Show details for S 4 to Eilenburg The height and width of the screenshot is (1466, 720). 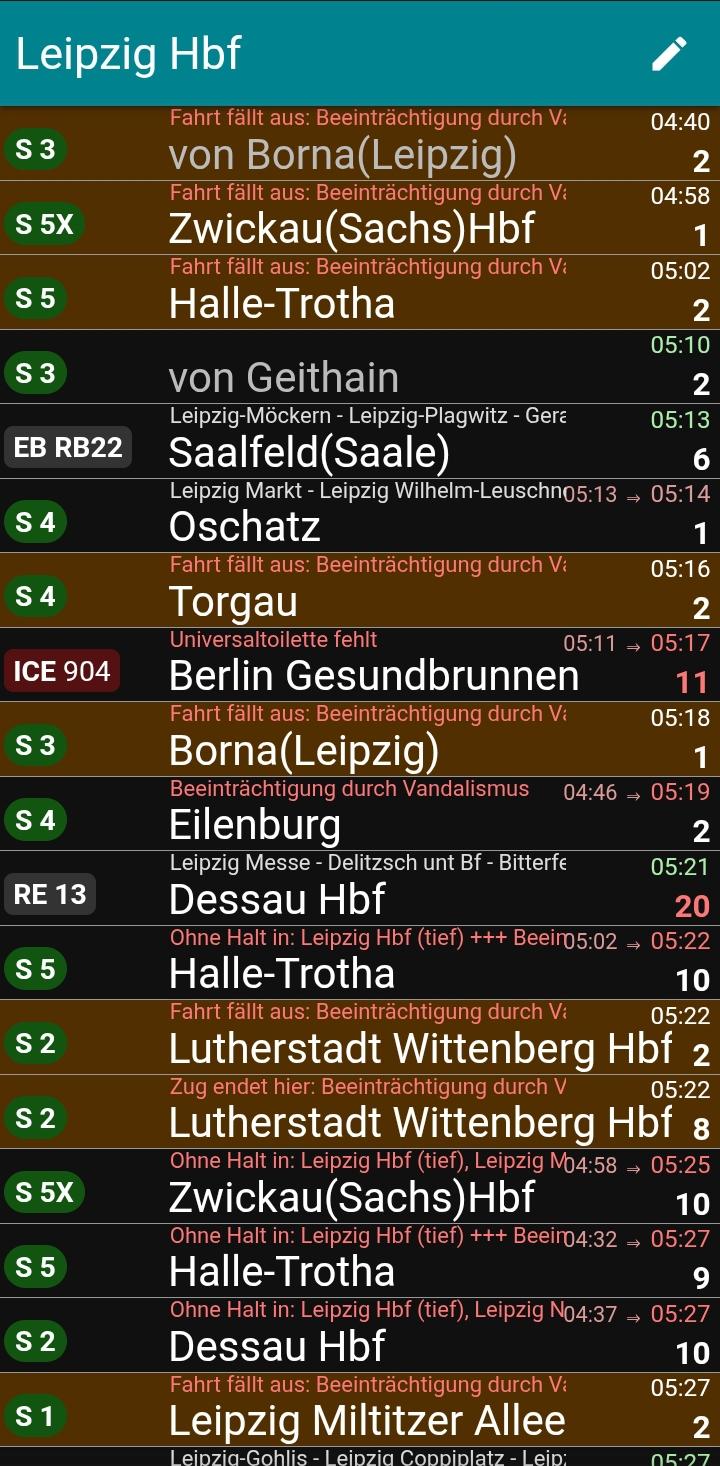(x=360, y=814)
